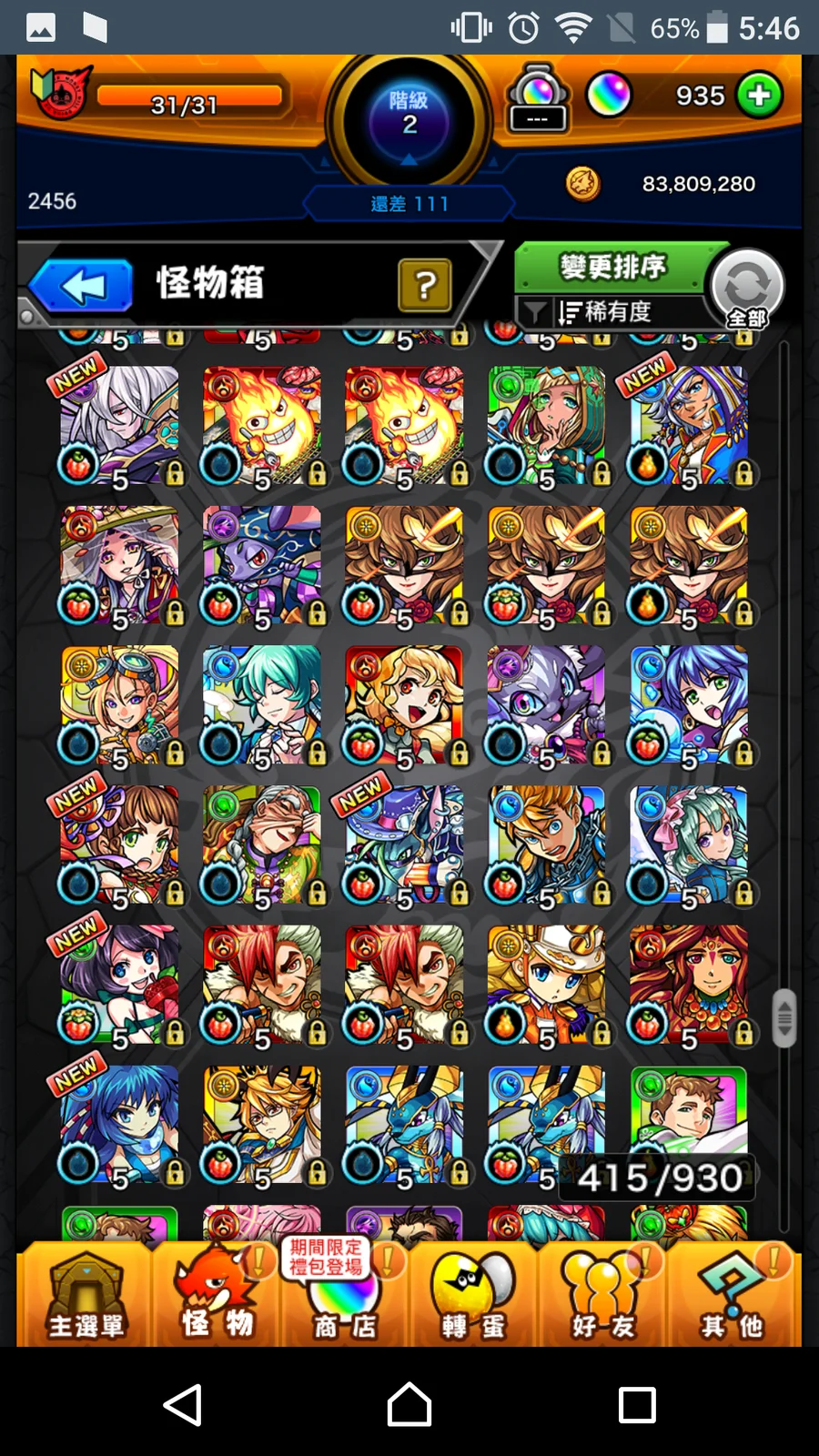Viewport: 819px width, 1456px height.
Task: Open the monster box help question mark
Action: [424, 286]
